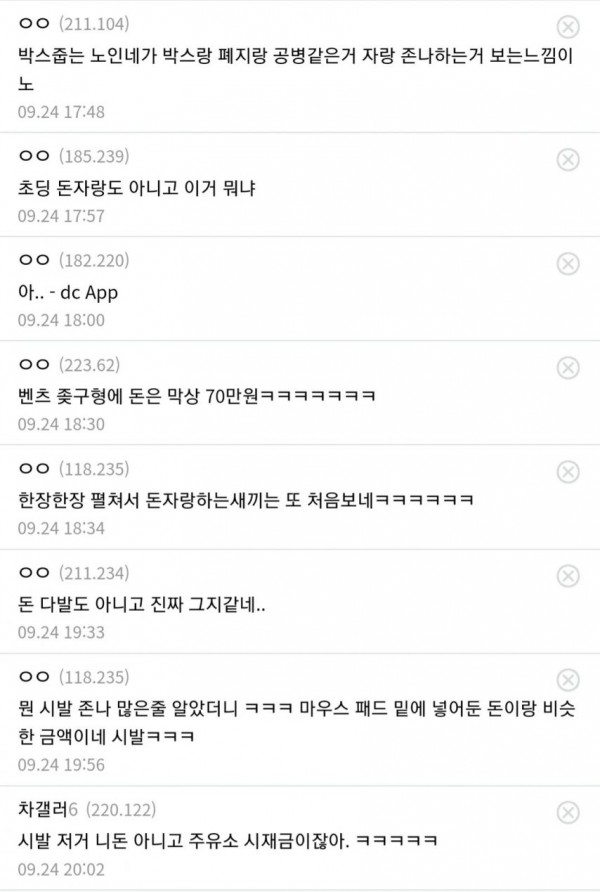Viewport: 600px width, 892px height.
Task: Remove the comment posted at 09.24 18:34
Action: [567, 471]
